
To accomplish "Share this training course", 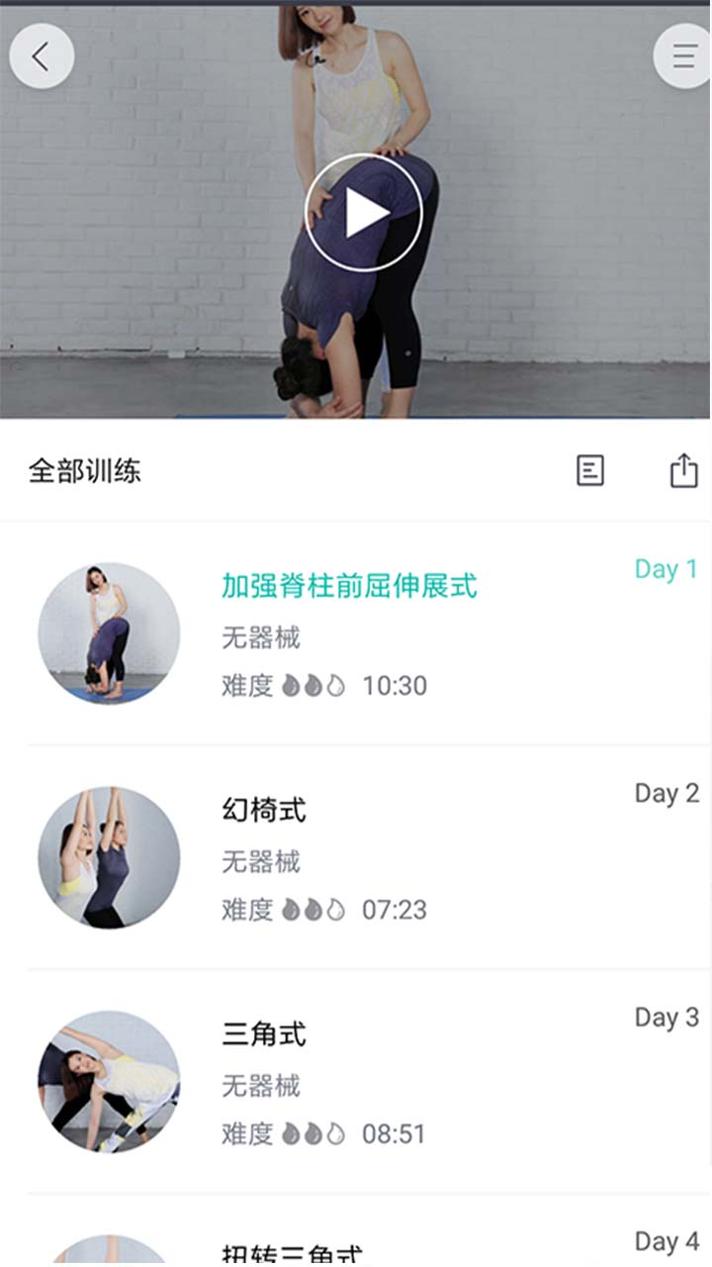I will (683, 470).
